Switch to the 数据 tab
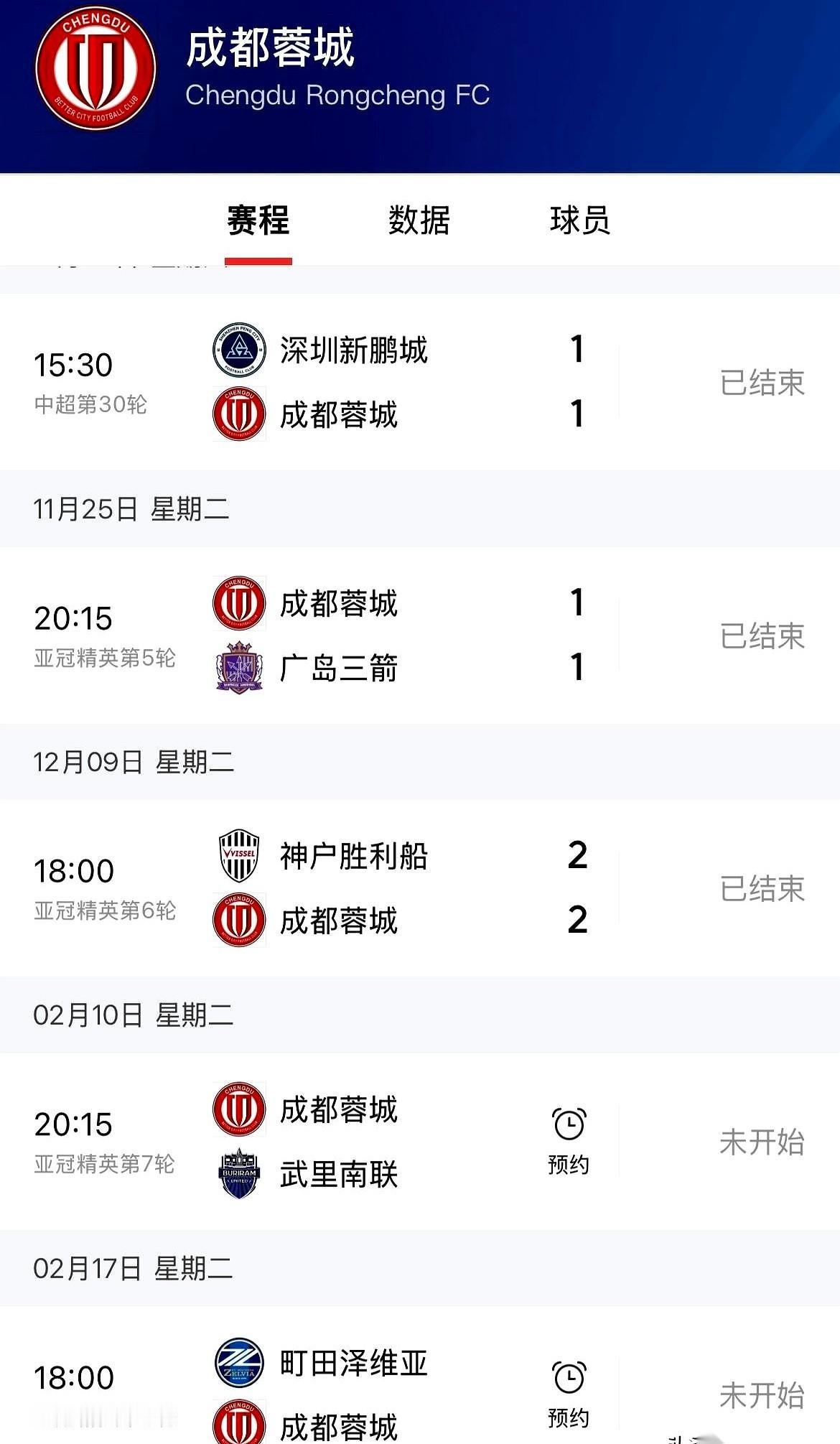The height and width of the screenshot is (1444, 840). 419,223
